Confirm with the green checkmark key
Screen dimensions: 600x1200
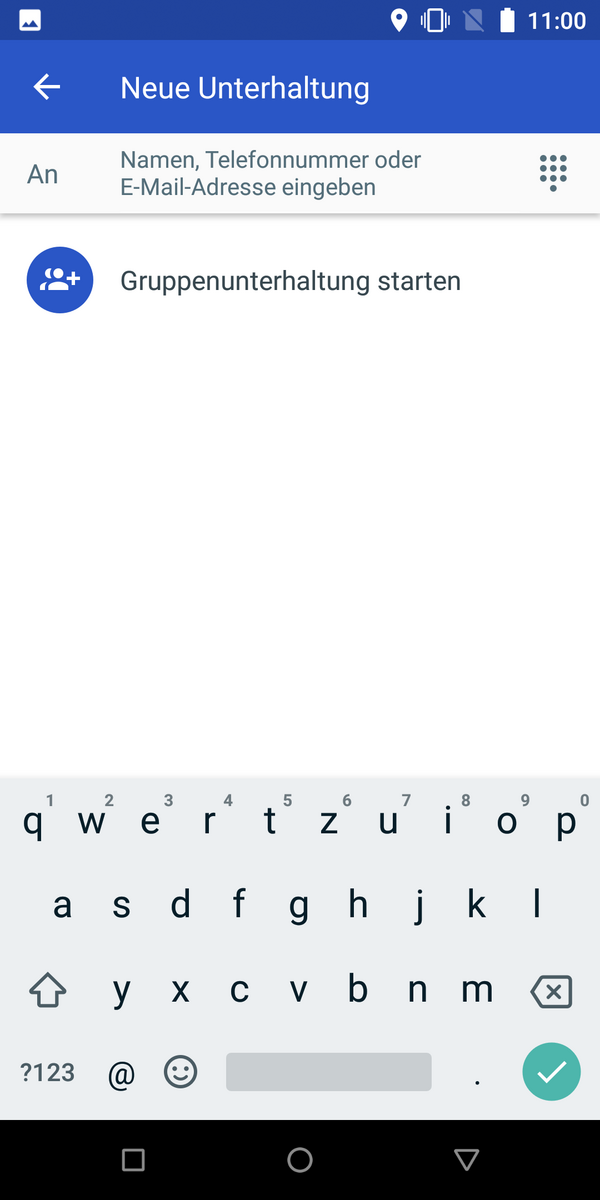pos(551,1072)
